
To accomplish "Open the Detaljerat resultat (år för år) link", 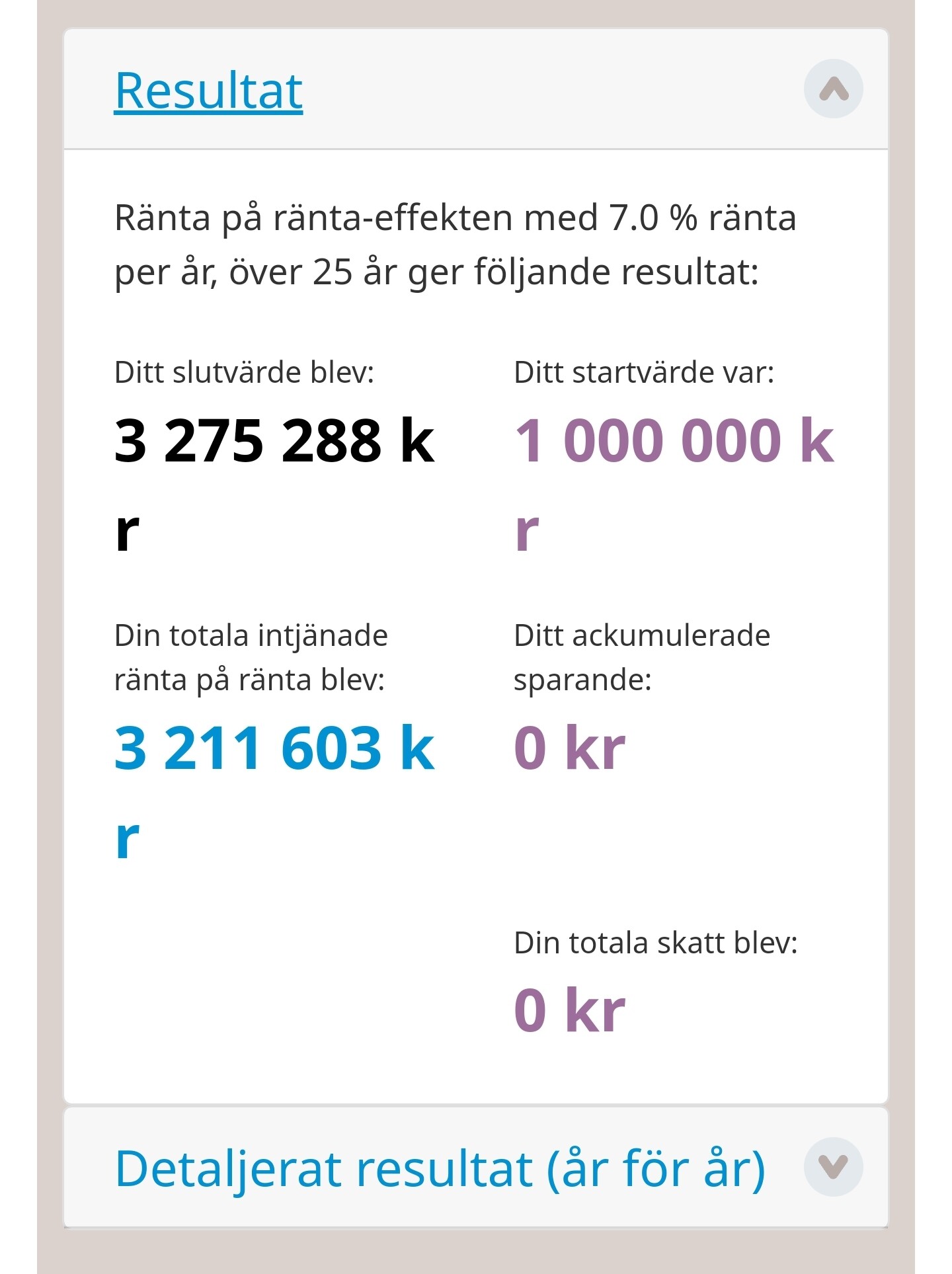I will (x=440, y=1168).
